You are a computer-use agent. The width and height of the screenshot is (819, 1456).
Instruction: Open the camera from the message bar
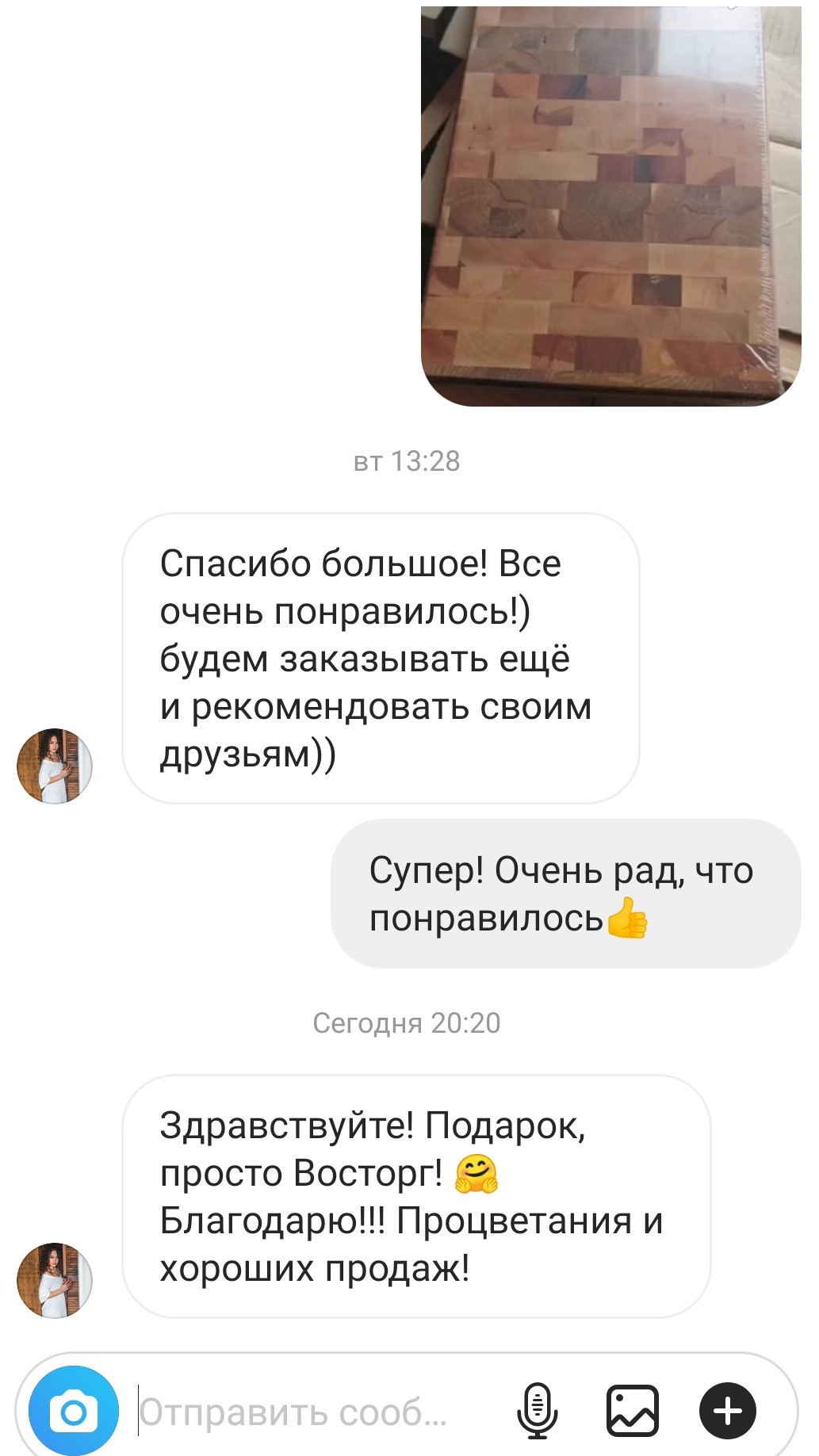74,1411
